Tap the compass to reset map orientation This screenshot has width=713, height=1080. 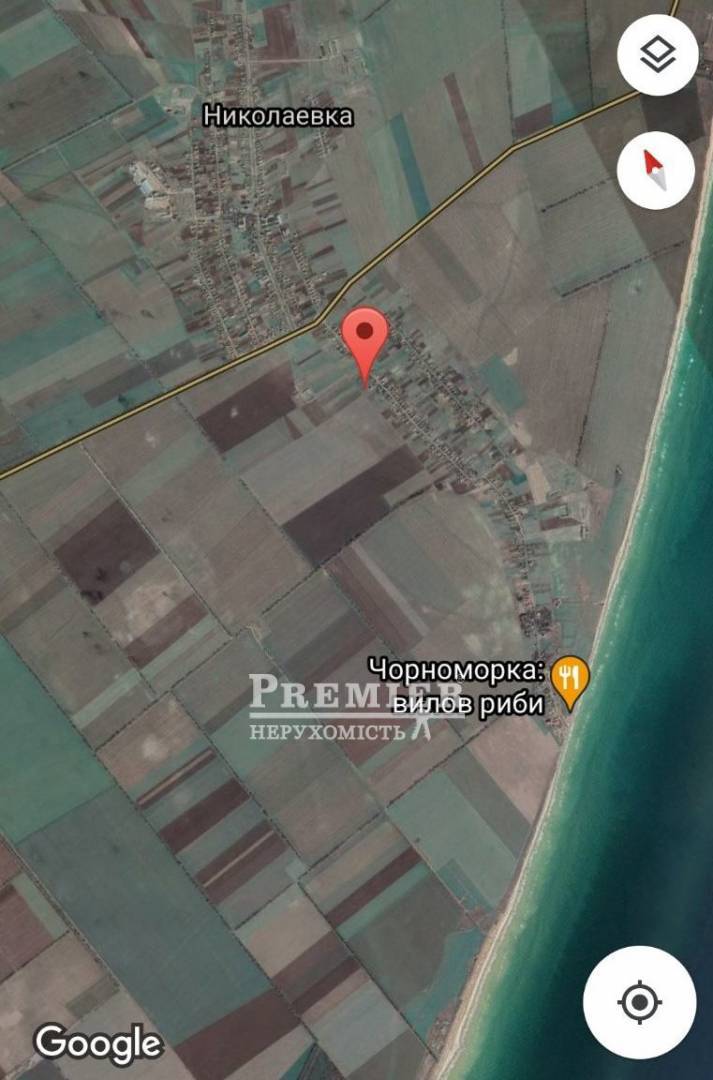[656, 167]
